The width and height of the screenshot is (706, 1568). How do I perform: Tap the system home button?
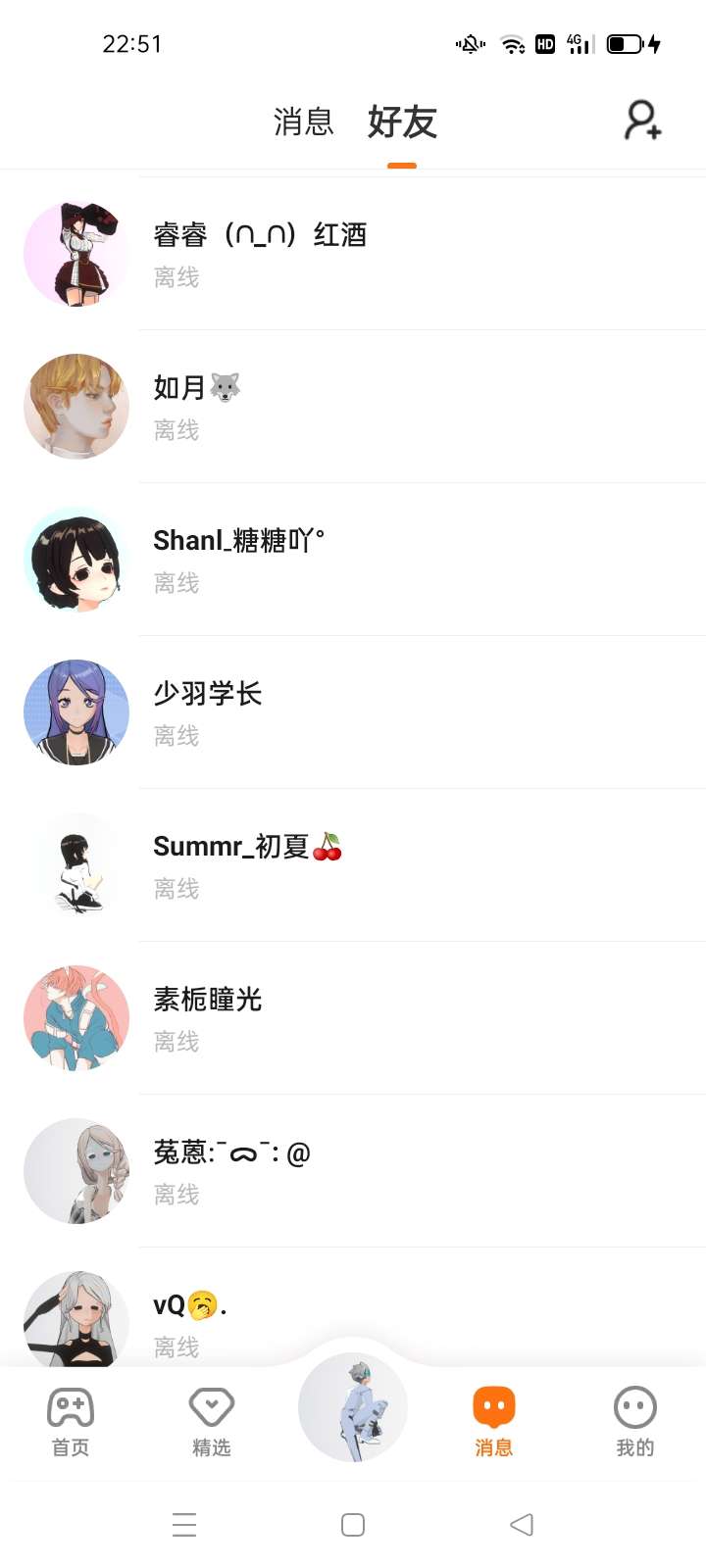[353, 1524]
